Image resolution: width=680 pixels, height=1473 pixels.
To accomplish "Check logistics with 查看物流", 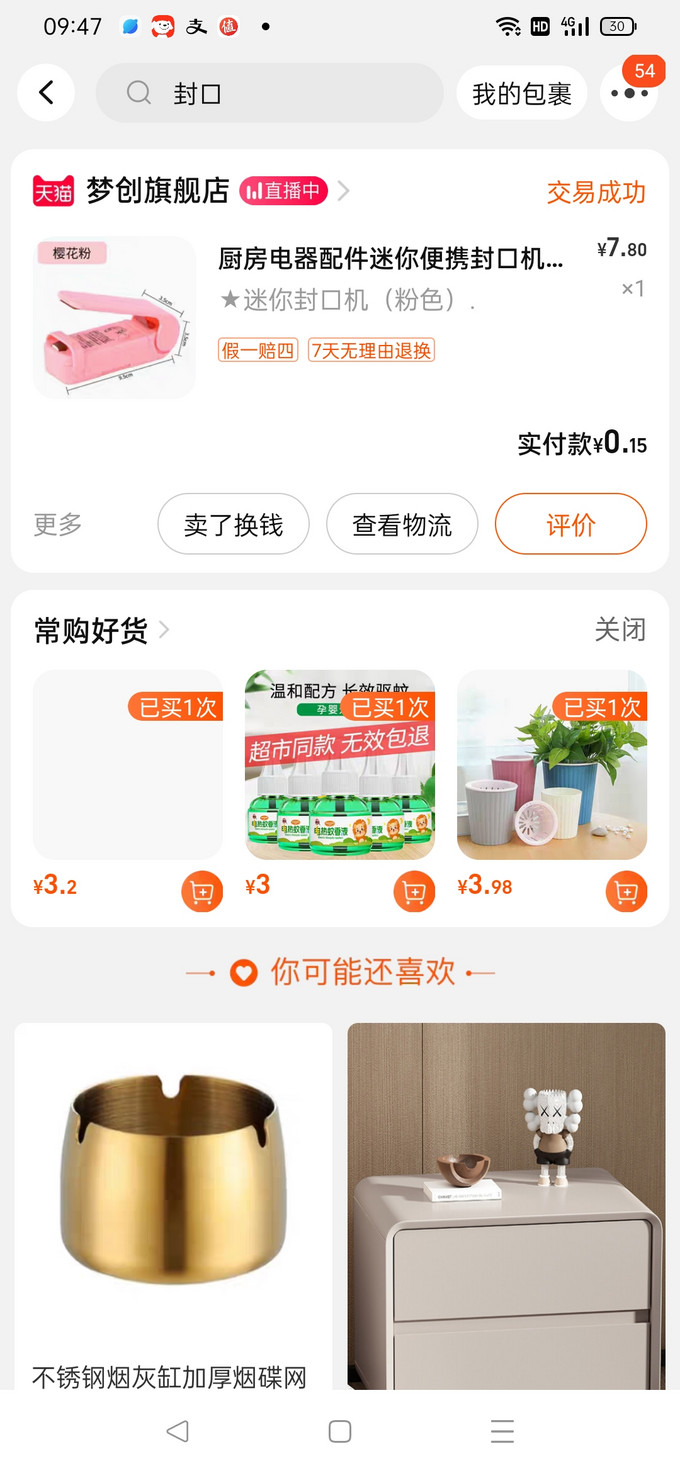I will click(x=402, y=524).
